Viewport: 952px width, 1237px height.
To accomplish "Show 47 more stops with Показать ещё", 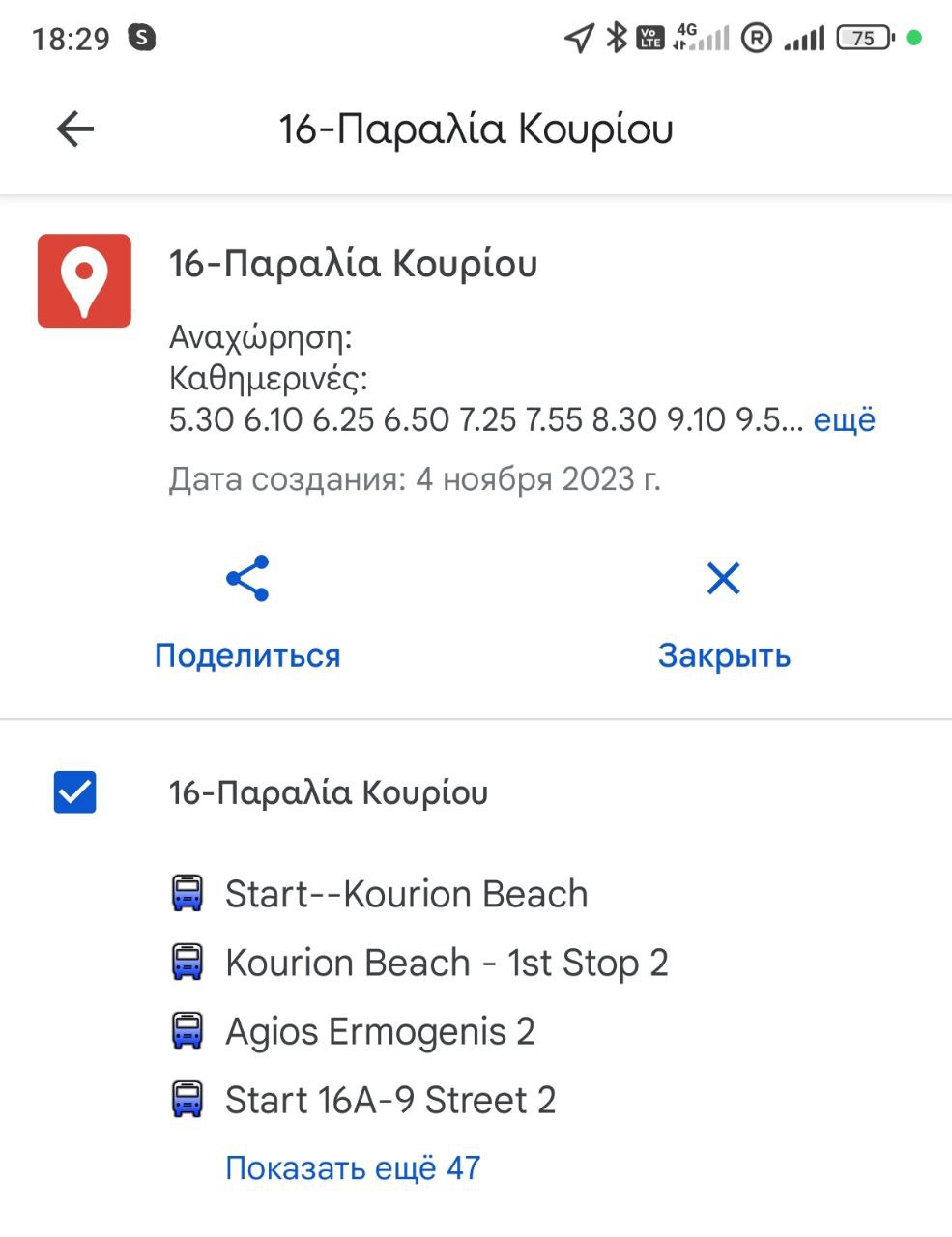I will pos(353,1167).
